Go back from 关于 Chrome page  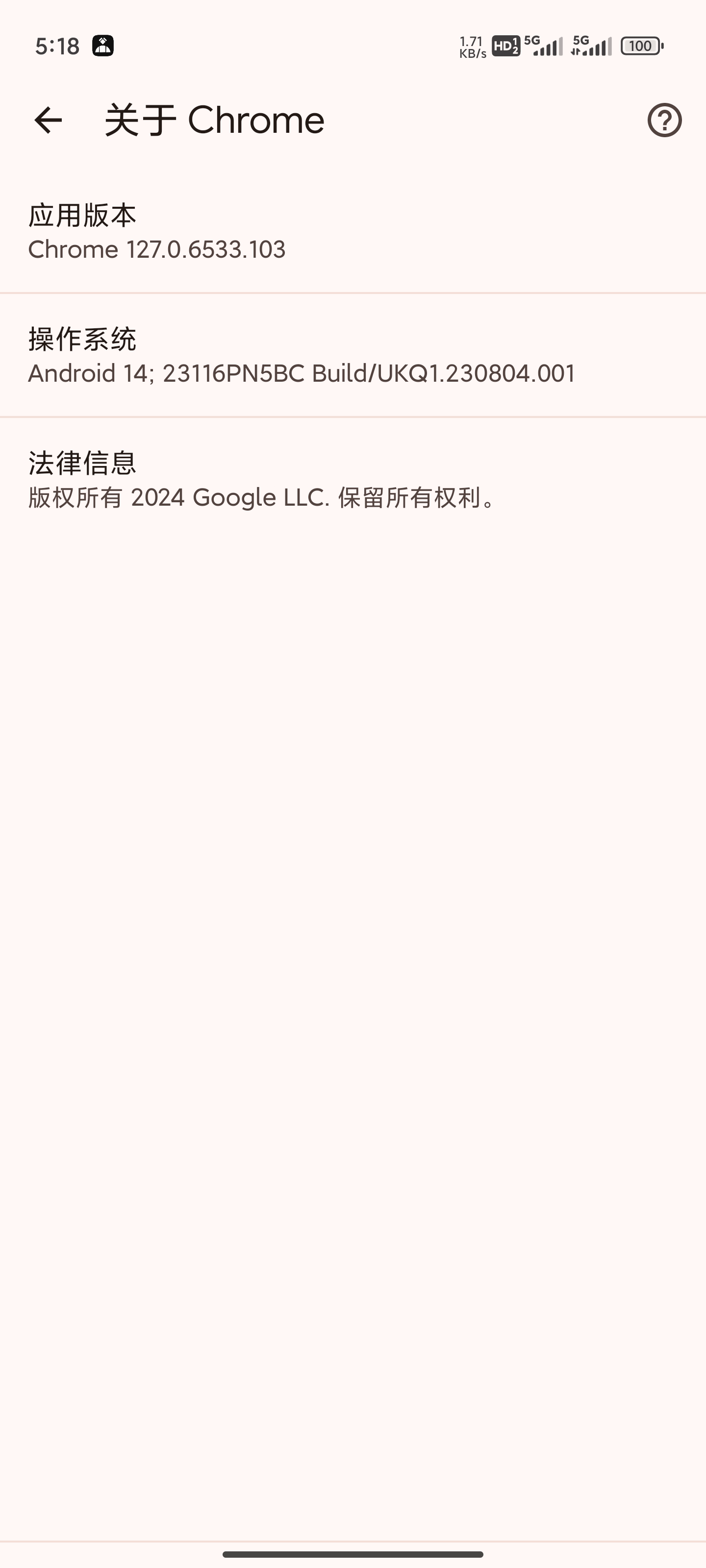pyautogui.click(x=48, y=120)
